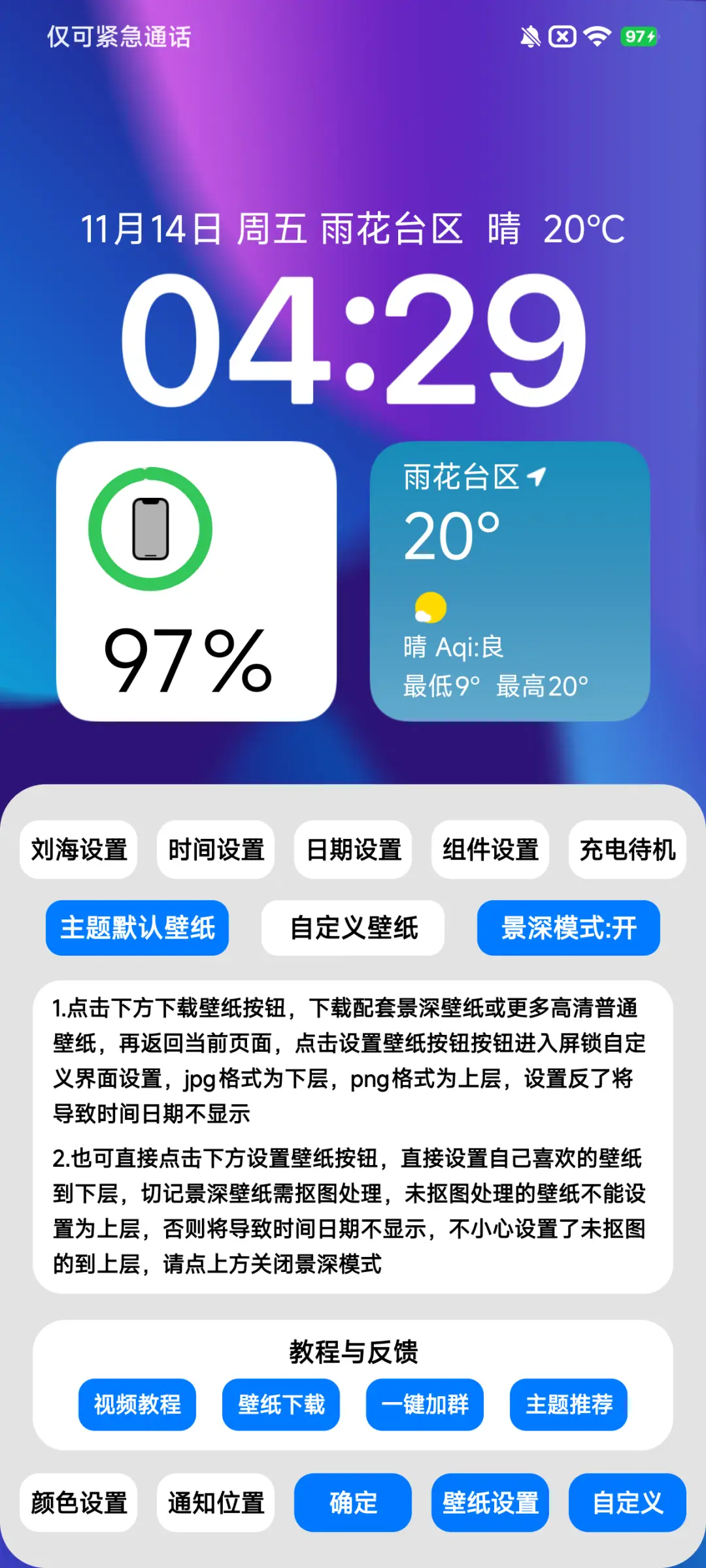Open 组件设置 widget settings
The width and height of the screenshot is (706, 1568).
click(x=490, y=850)
